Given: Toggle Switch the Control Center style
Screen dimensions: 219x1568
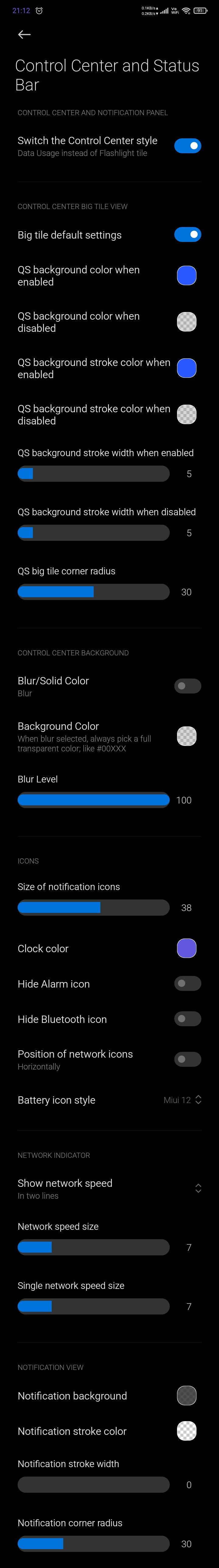Looking at the screenshot, I should [x=187, y=146].
